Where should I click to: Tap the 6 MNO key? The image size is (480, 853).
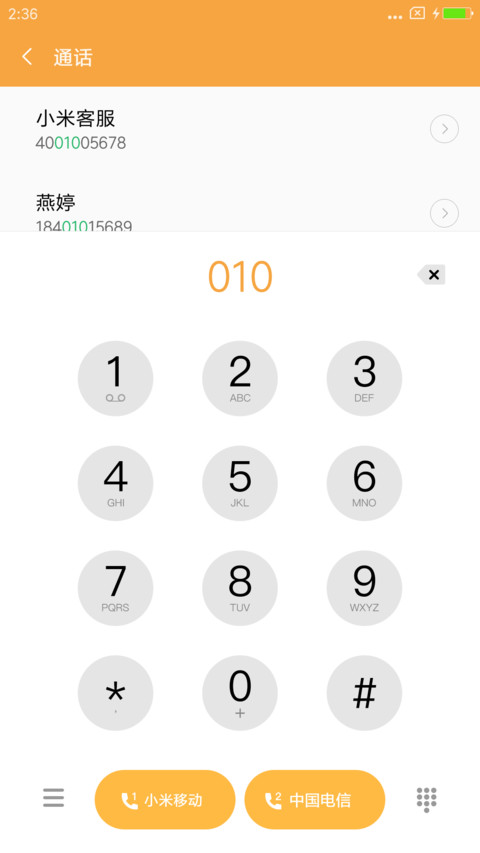coord(364,483)
